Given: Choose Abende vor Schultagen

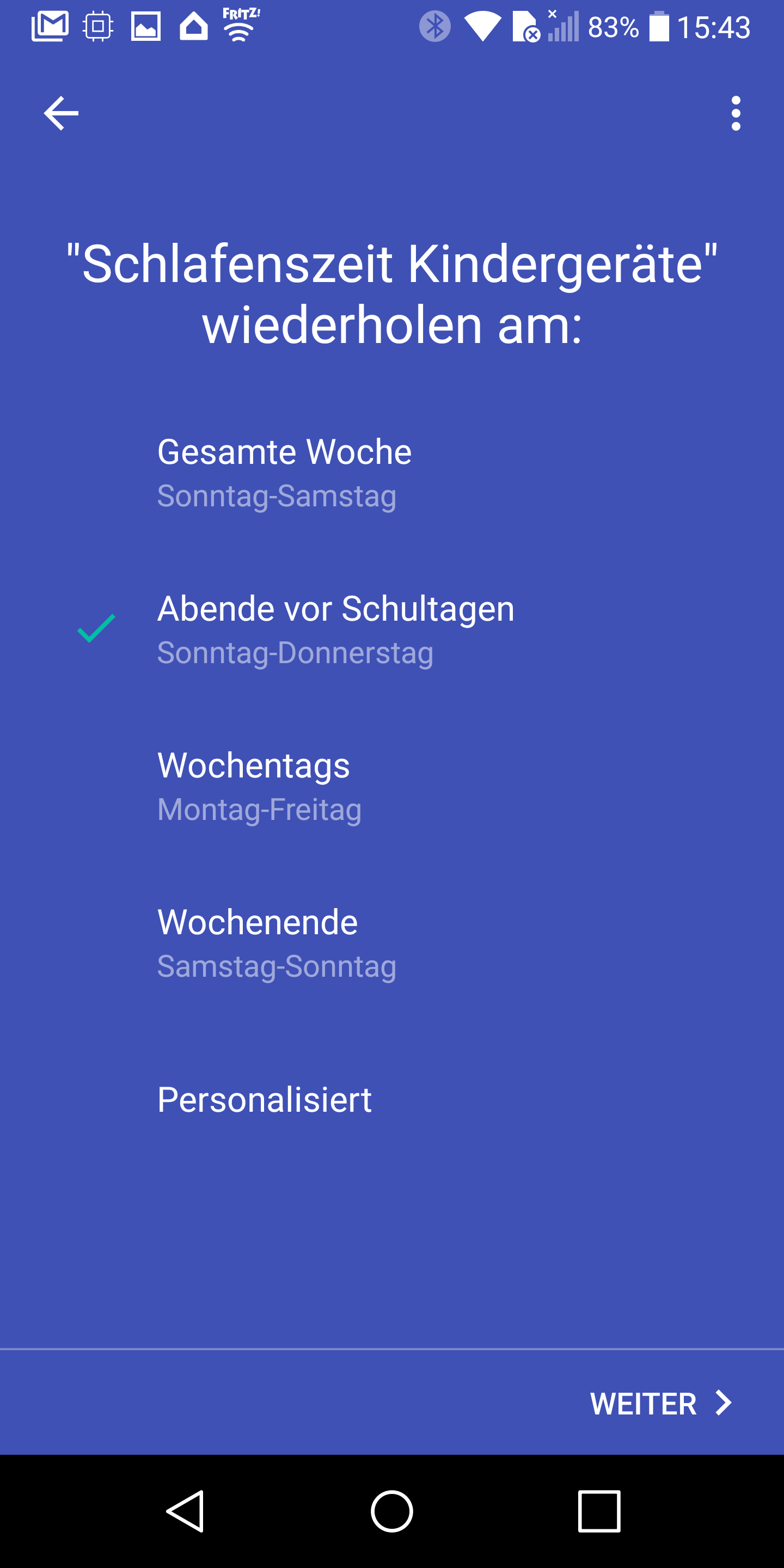Looking at the screenshot, I should 335,629.
